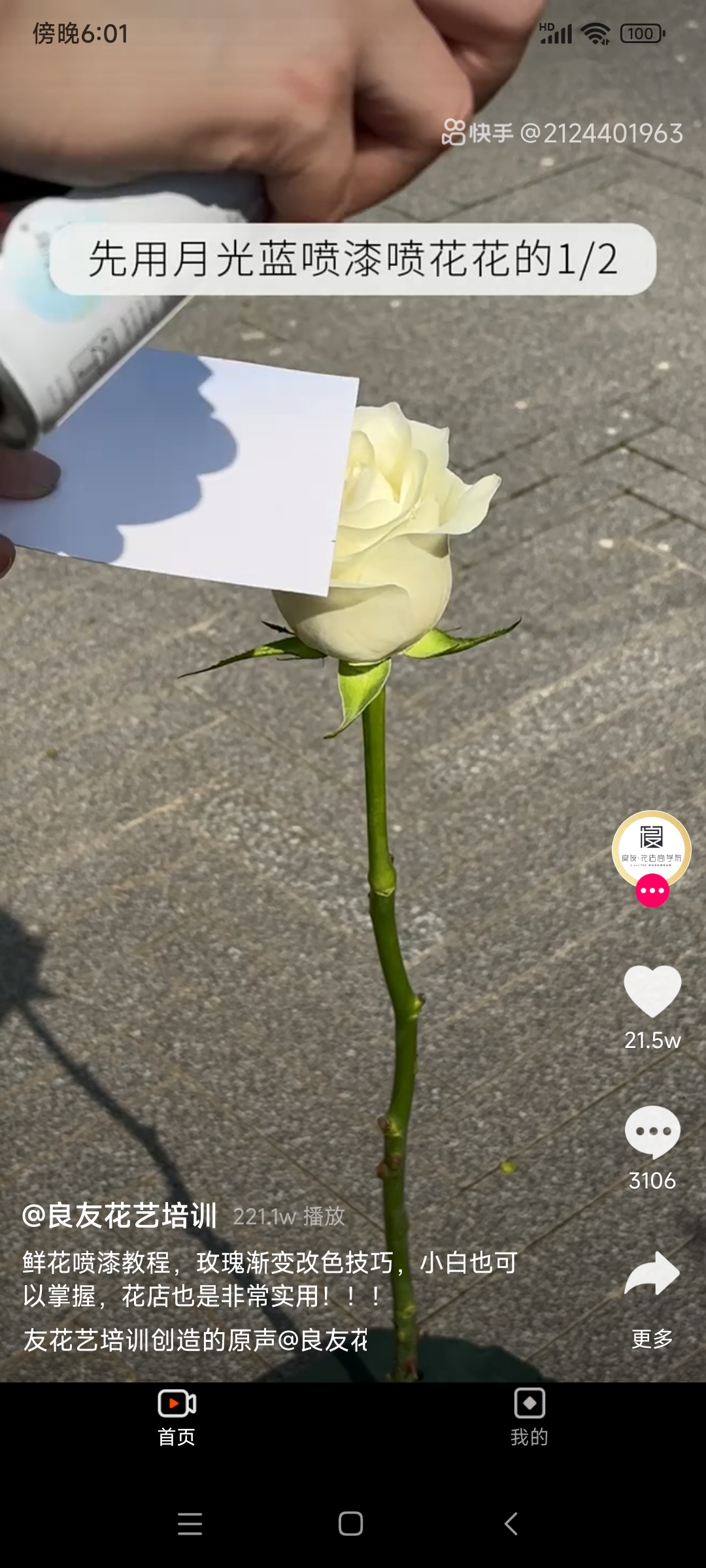The image size is (706, 1568).
Task: Open @良友花艺培训 profile link
Action: pos(119,1216)
